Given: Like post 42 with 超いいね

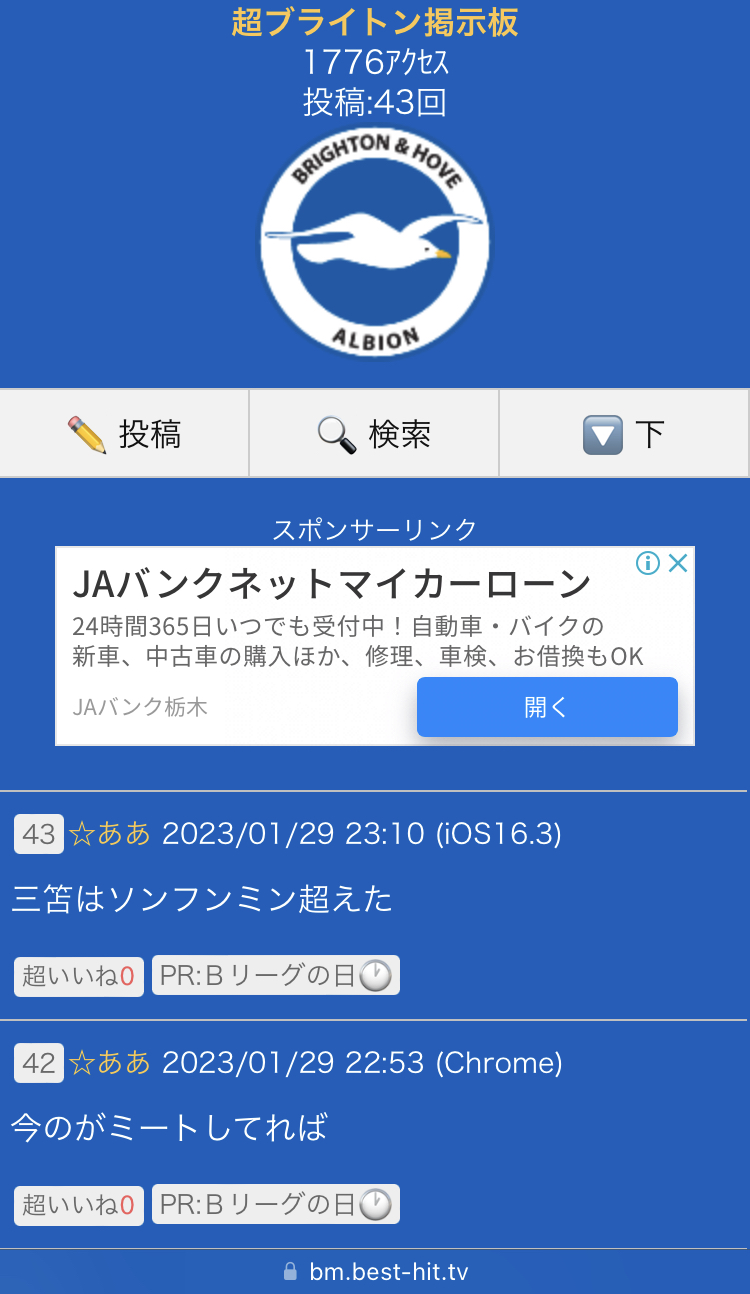Looking at the screenshot, I should pos(79,1205).
